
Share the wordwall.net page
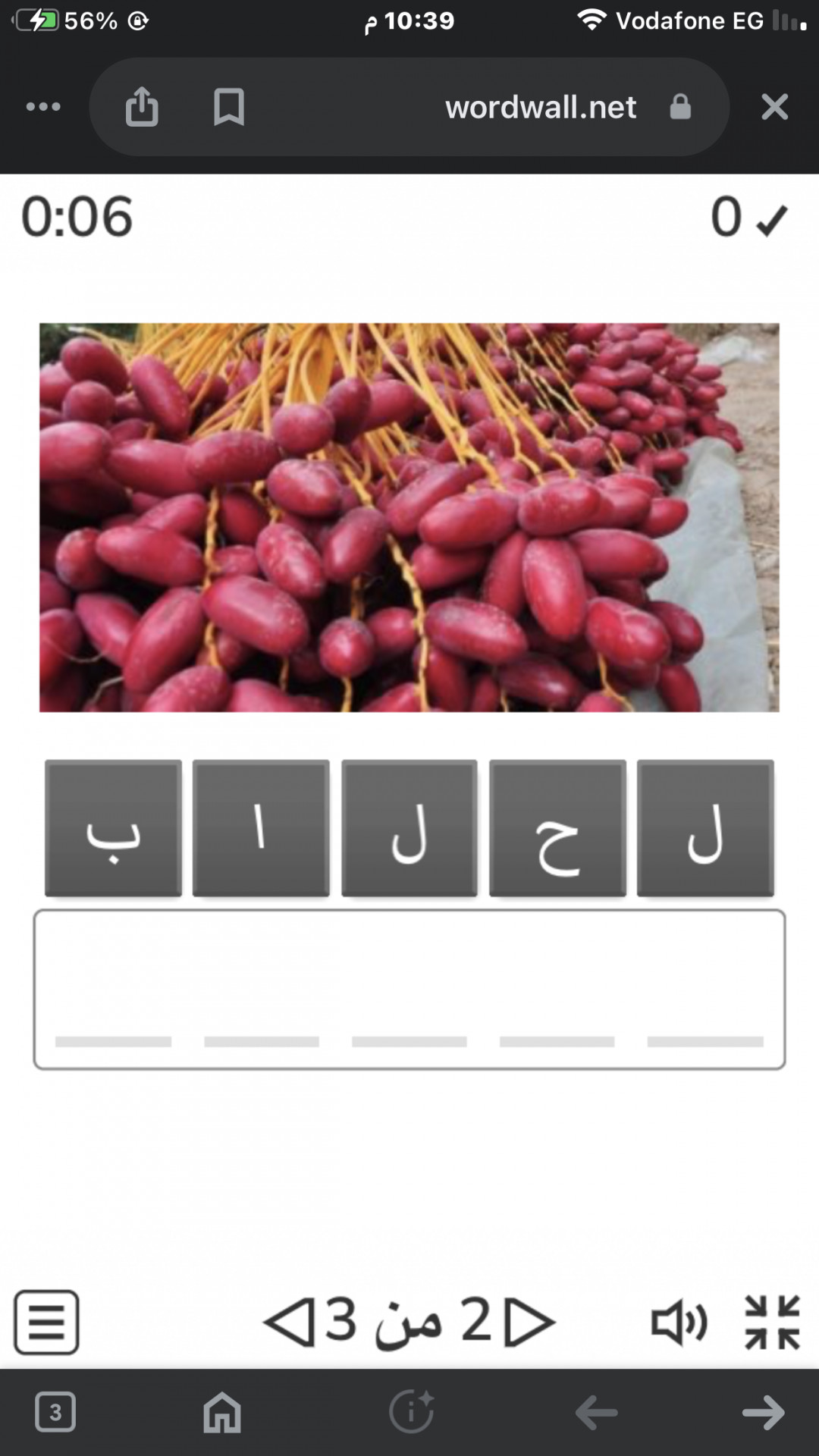[x=142, y=106]
